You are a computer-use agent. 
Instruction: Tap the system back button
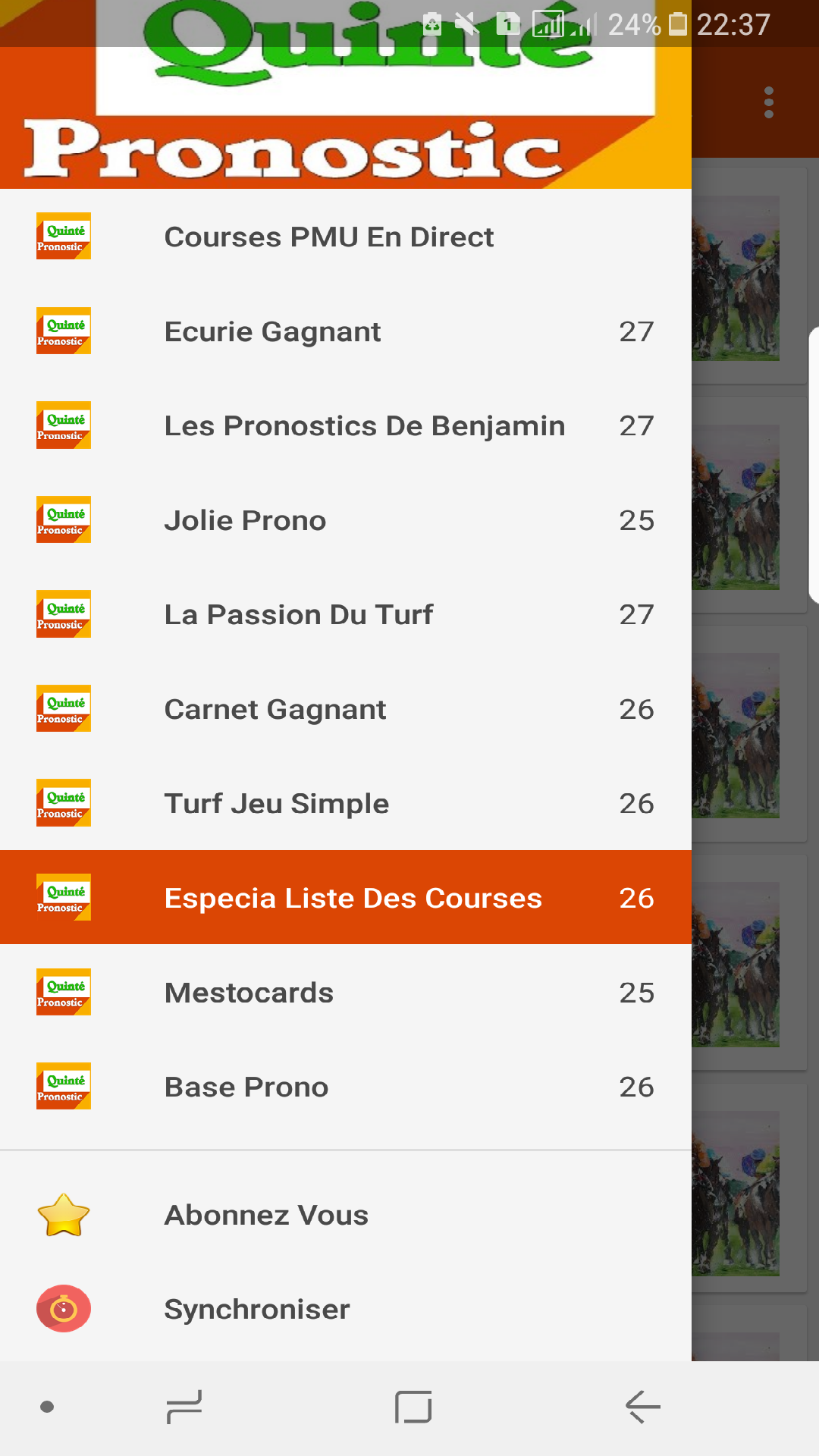642,1407
